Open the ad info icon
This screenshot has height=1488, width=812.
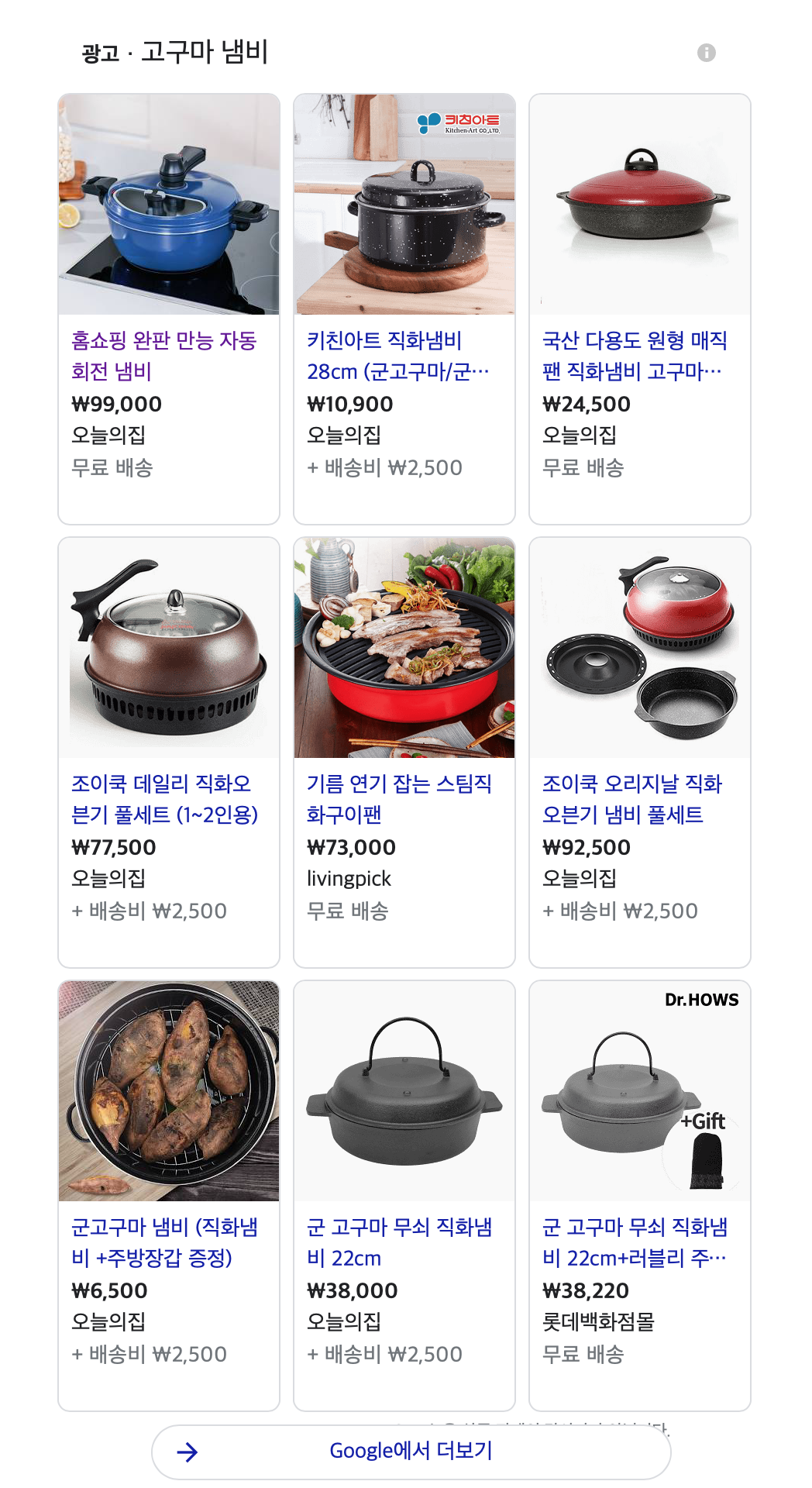pos(706,53)
